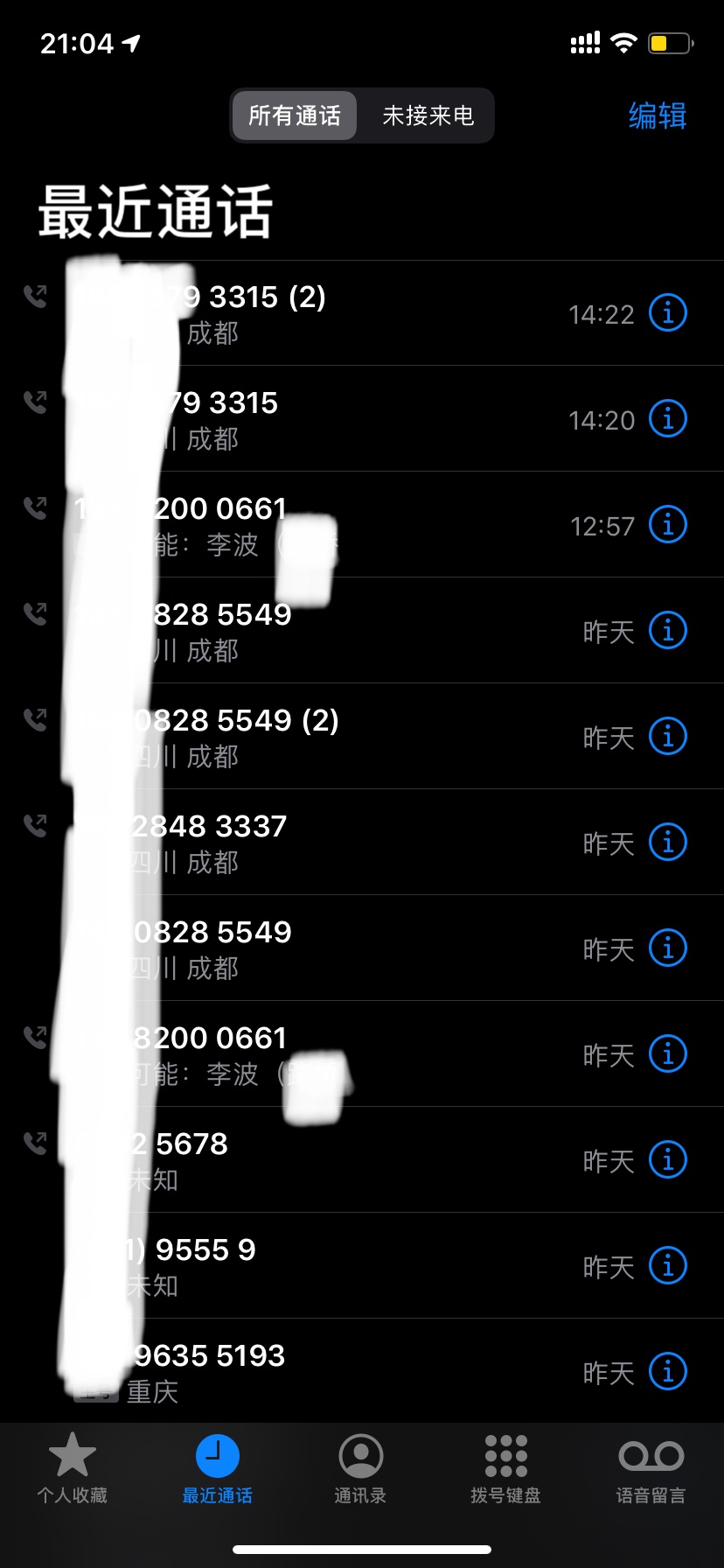Open info for the 9635 5193 Chongqing call
Screen dimensions: 724x1568
[667, 1371]
